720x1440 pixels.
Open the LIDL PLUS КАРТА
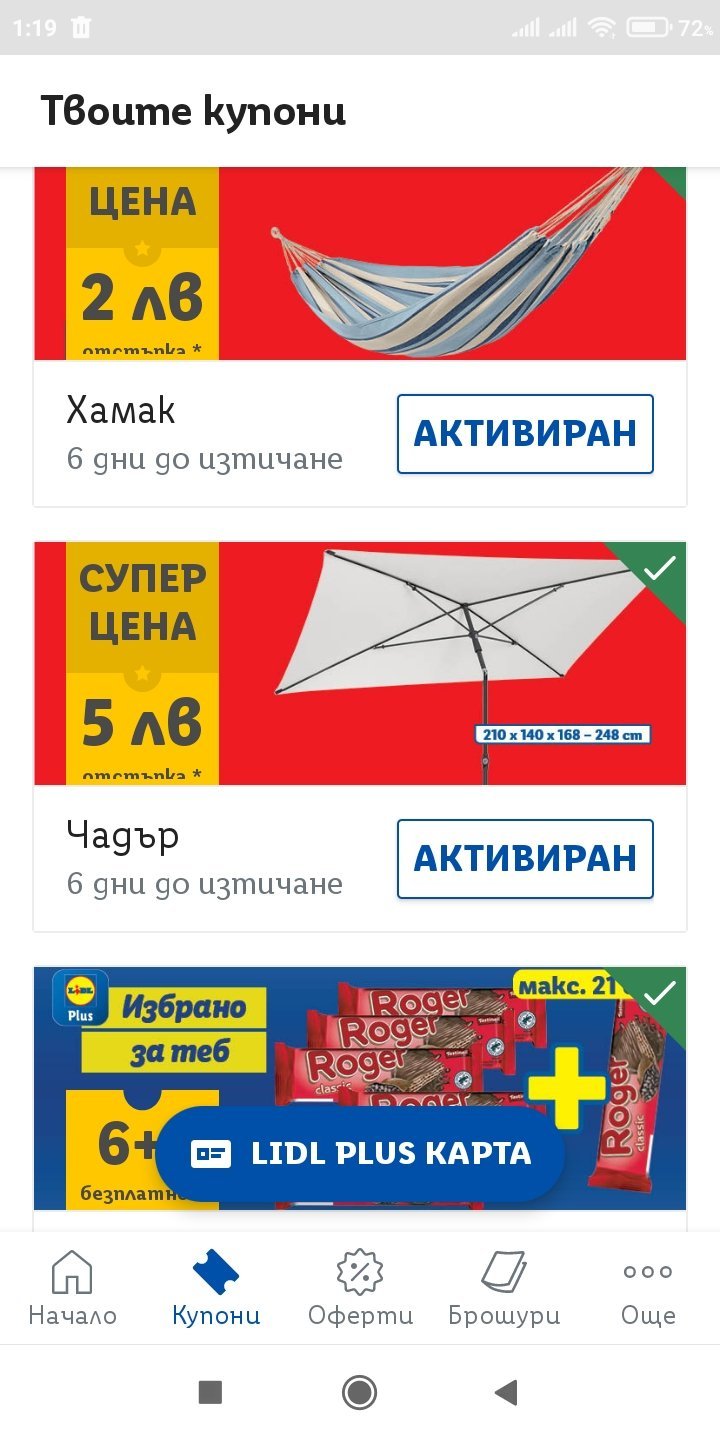360,1153
